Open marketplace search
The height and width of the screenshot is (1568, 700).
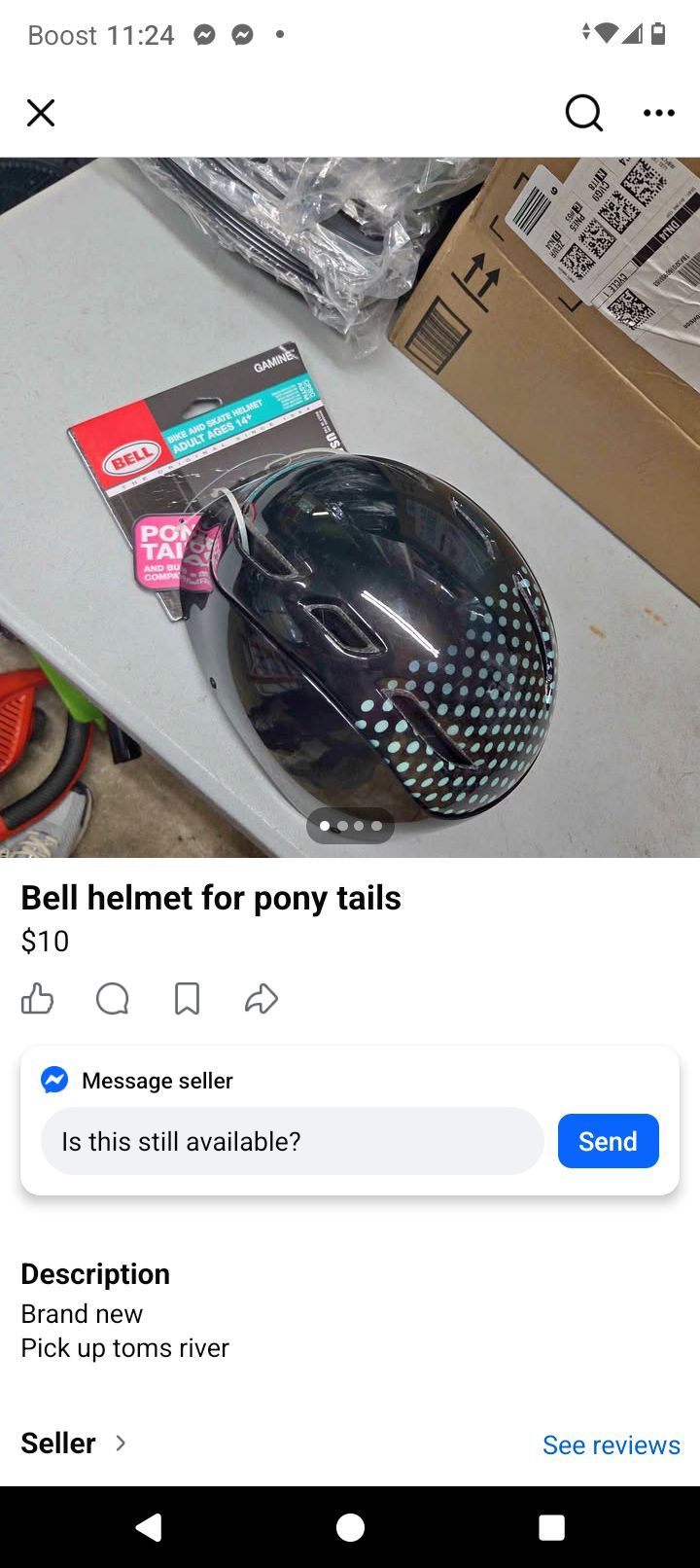[584, 113]
